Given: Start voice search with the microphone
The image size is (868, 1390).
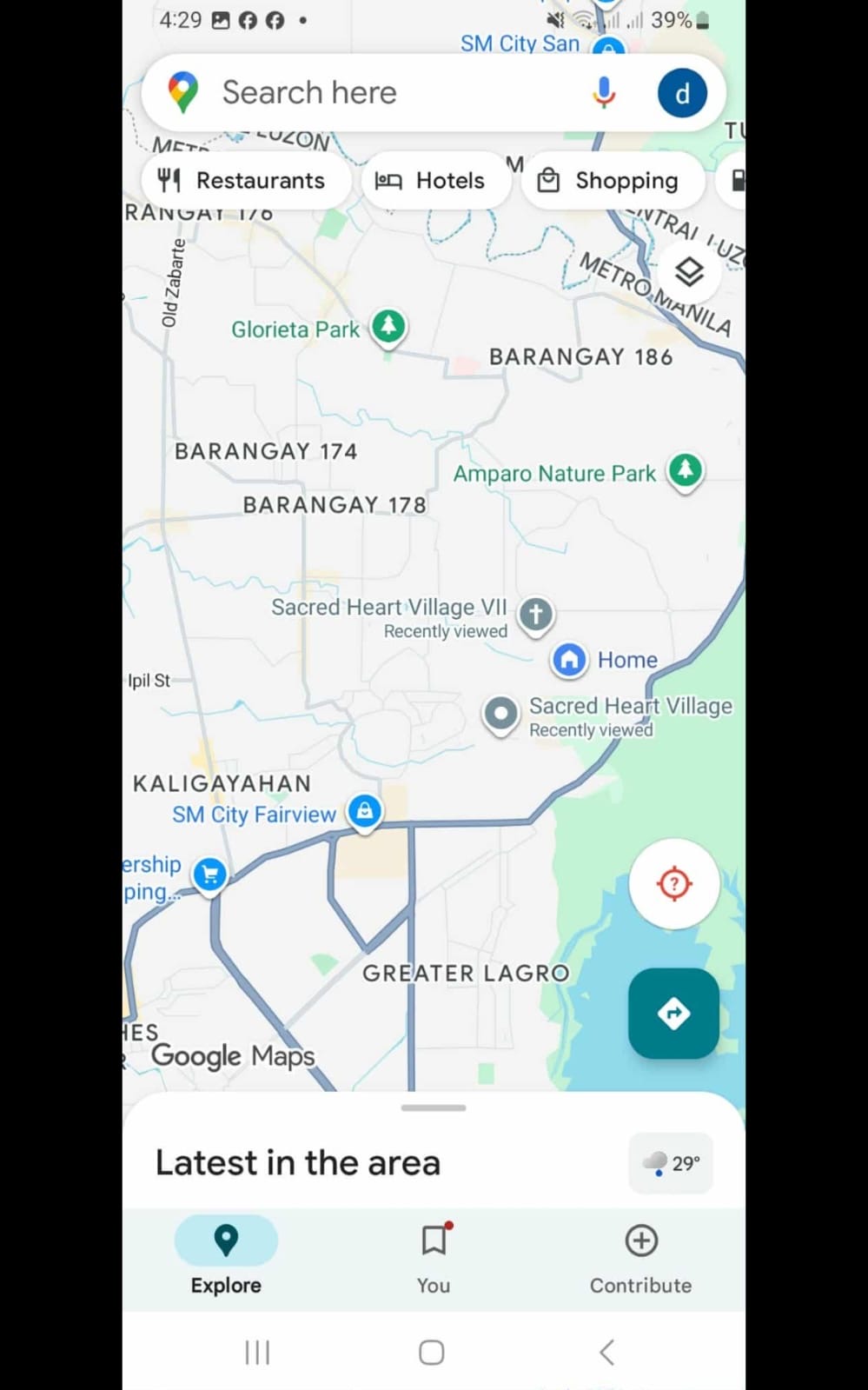Looking at the screenshot, I should 604,92.
